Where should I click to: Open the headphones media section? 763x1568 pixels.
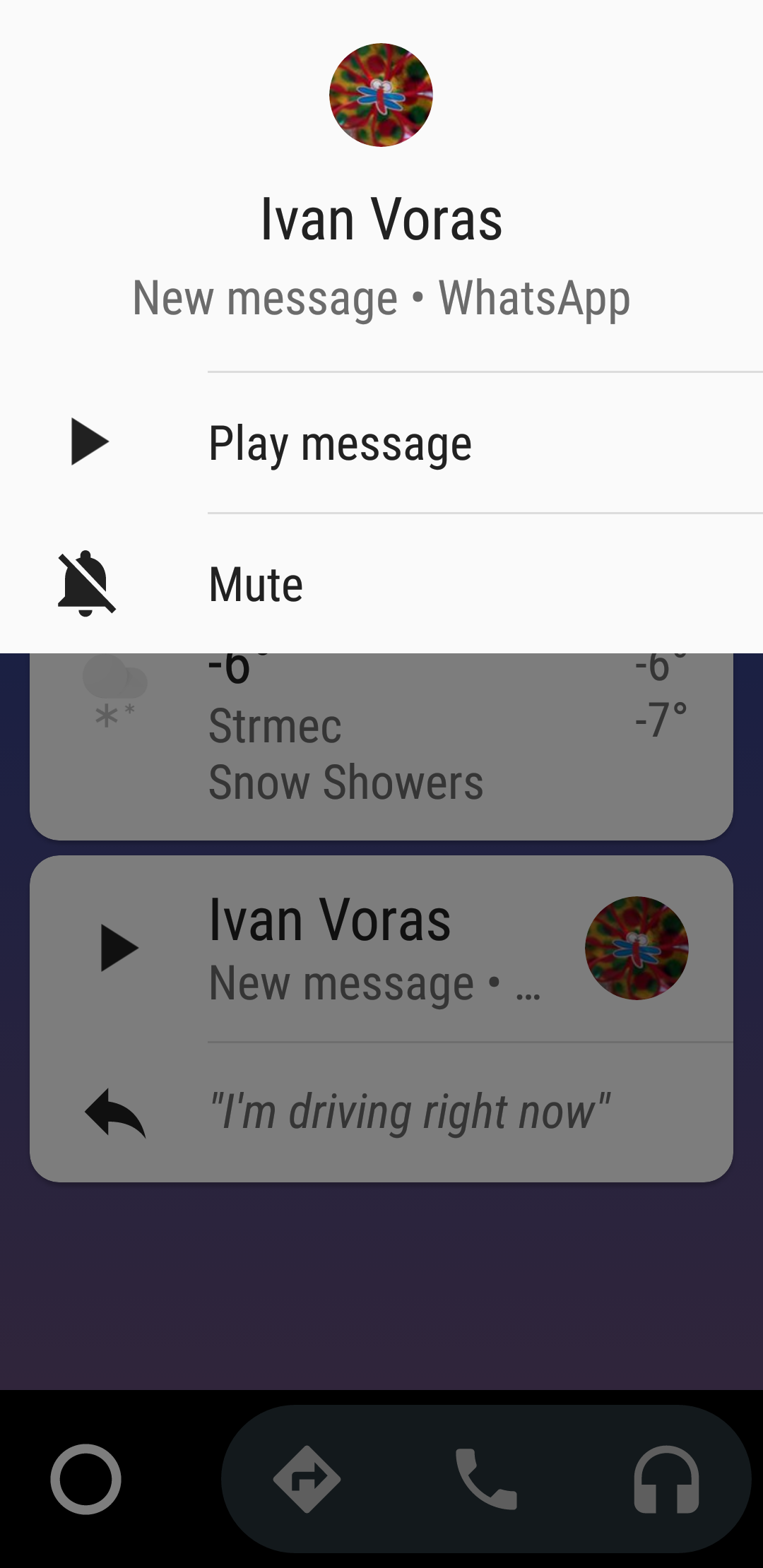[666, 1479]
